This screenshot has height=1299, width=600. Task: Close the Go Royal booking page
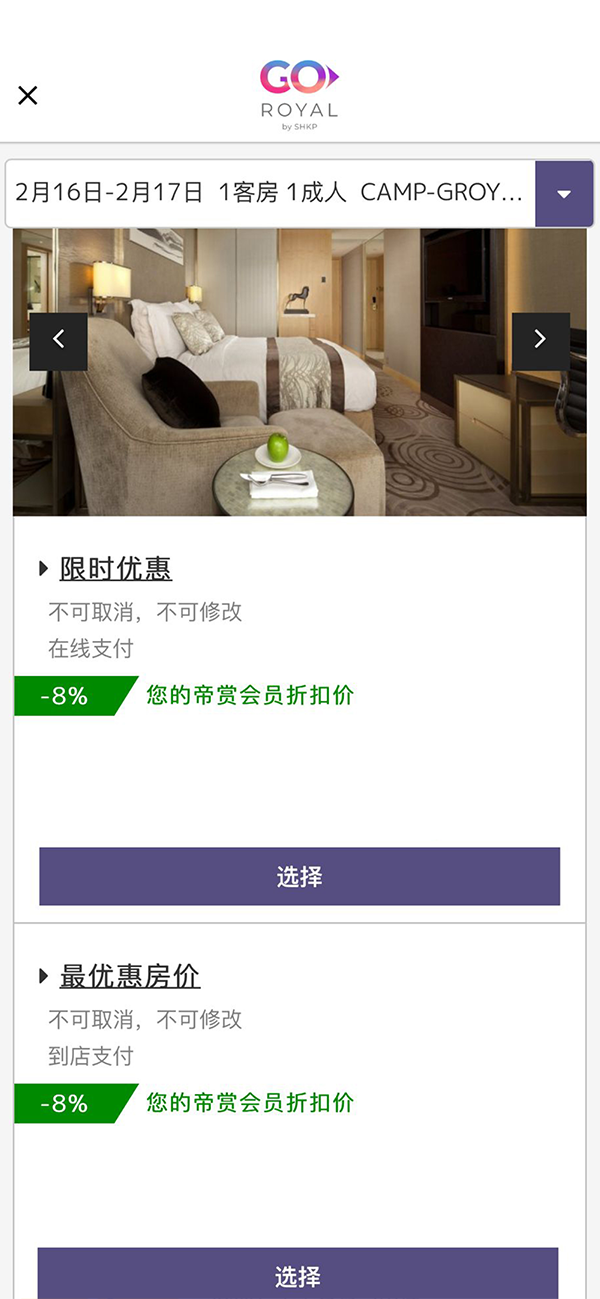click(x=28, y=96)
